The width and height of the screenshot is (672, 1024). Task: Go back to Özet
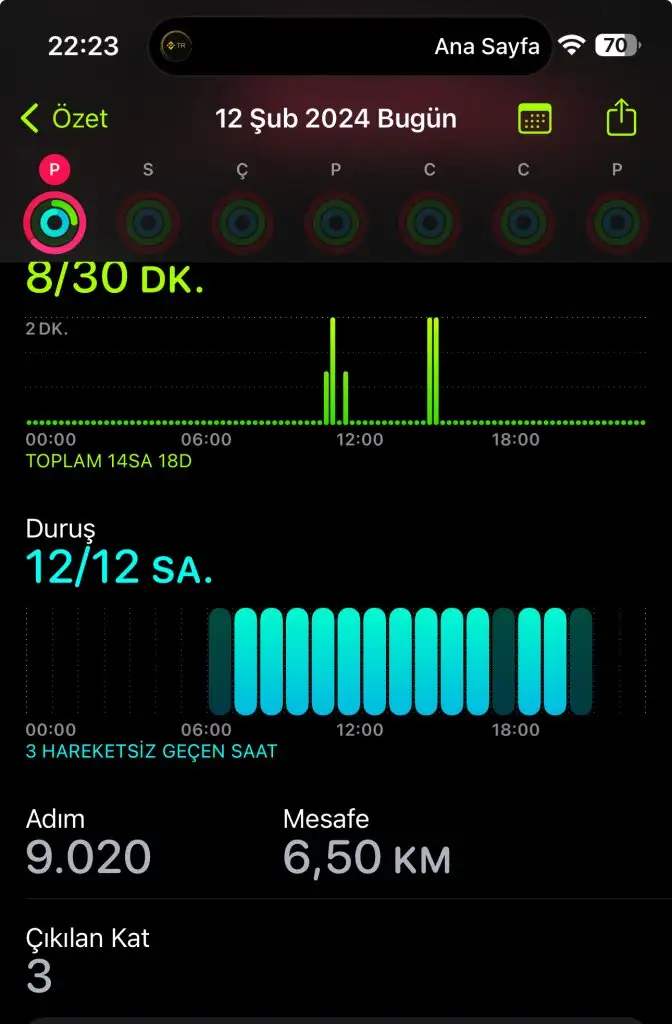tap(64, 119)
